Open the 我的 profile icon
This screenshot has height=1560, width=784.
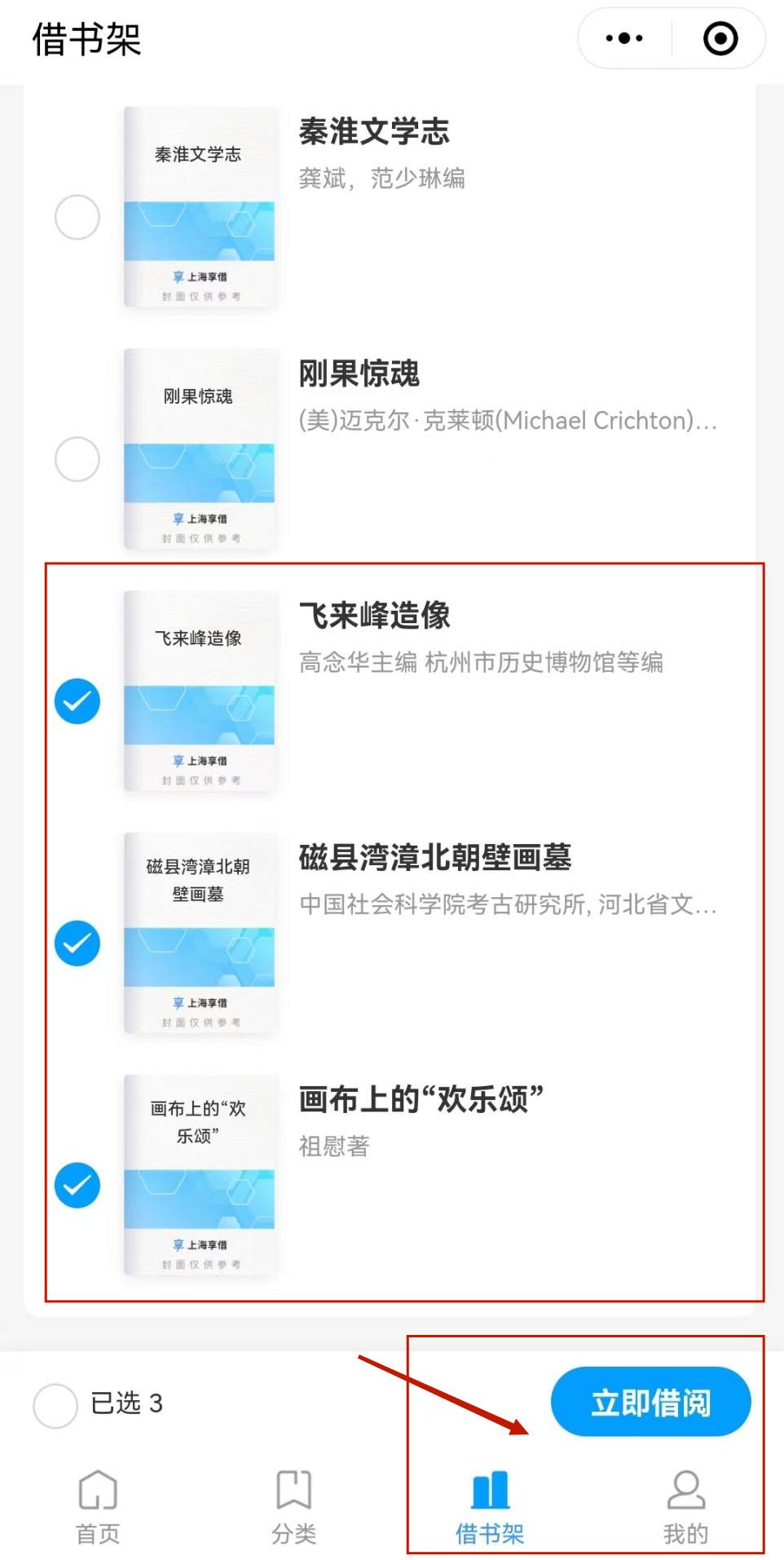point(685,1505)
